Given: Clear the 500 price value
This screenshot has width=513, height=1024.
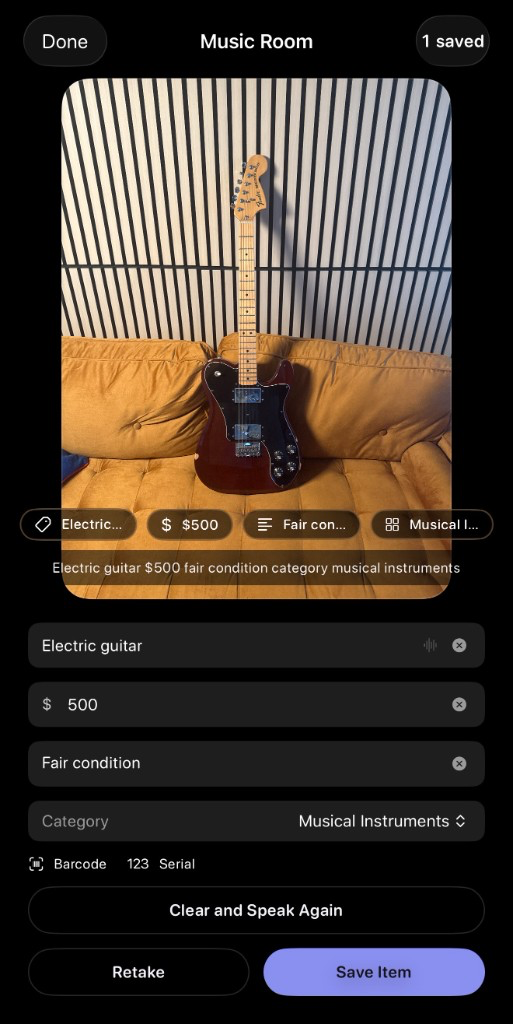Looking at the screenshot, I should coord(459,705).
